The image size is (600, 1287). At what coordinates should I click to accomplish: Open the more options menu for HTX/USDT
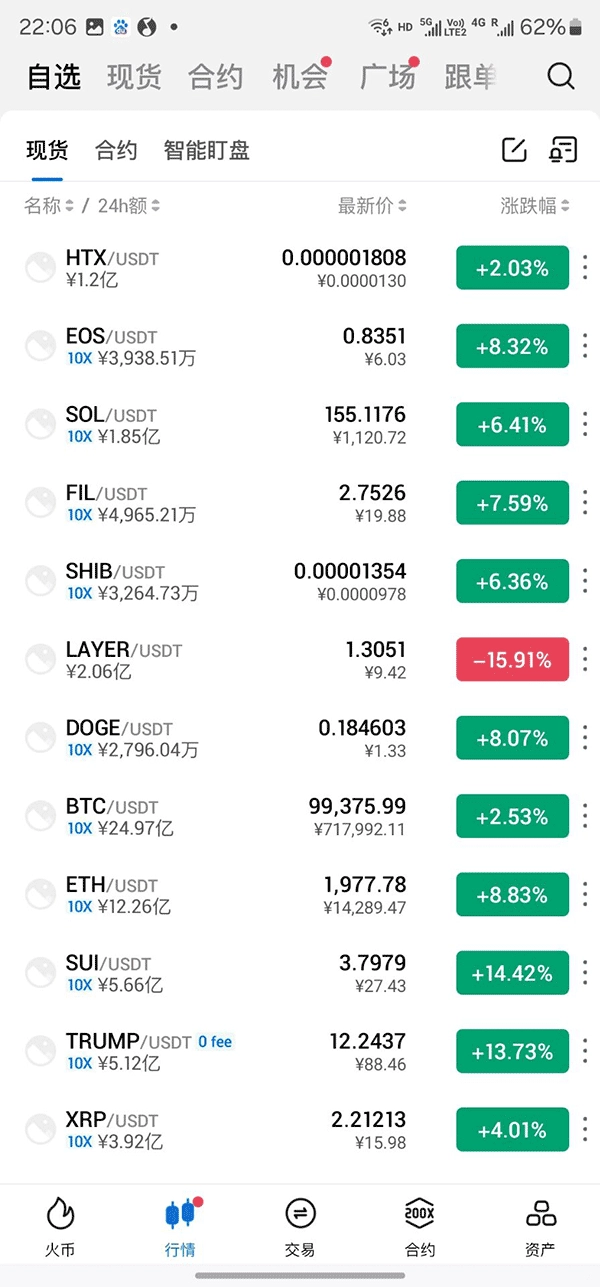tap(585, 268)
